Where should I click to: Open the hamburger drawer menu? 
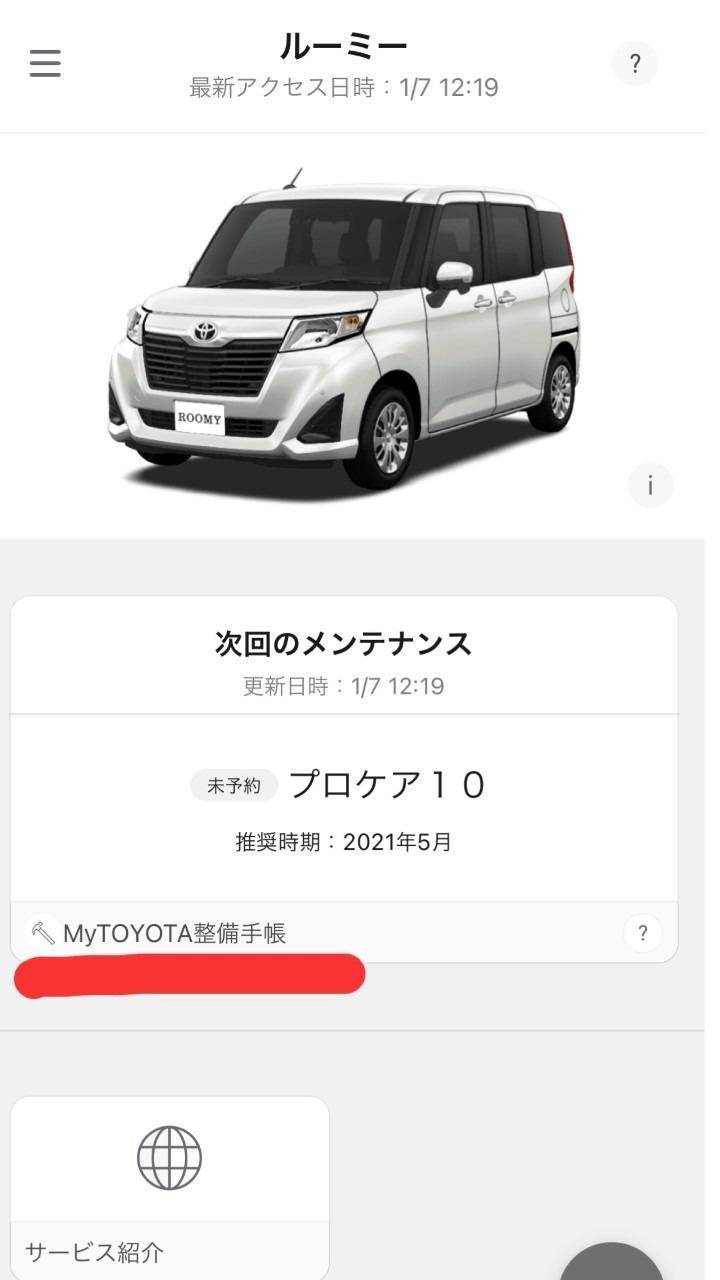pos(45,64)
